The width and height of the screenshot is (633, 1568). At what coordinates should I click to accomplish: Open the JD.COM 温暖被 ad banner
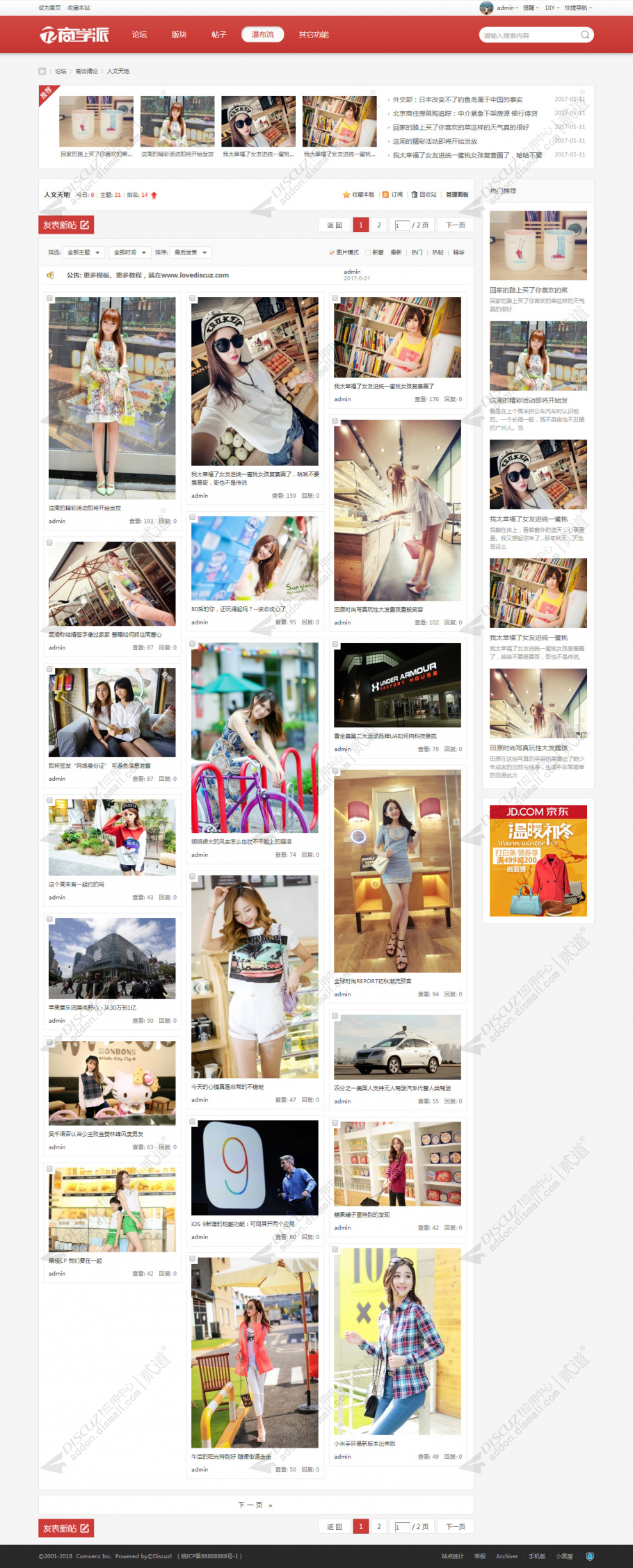point(538,860)
